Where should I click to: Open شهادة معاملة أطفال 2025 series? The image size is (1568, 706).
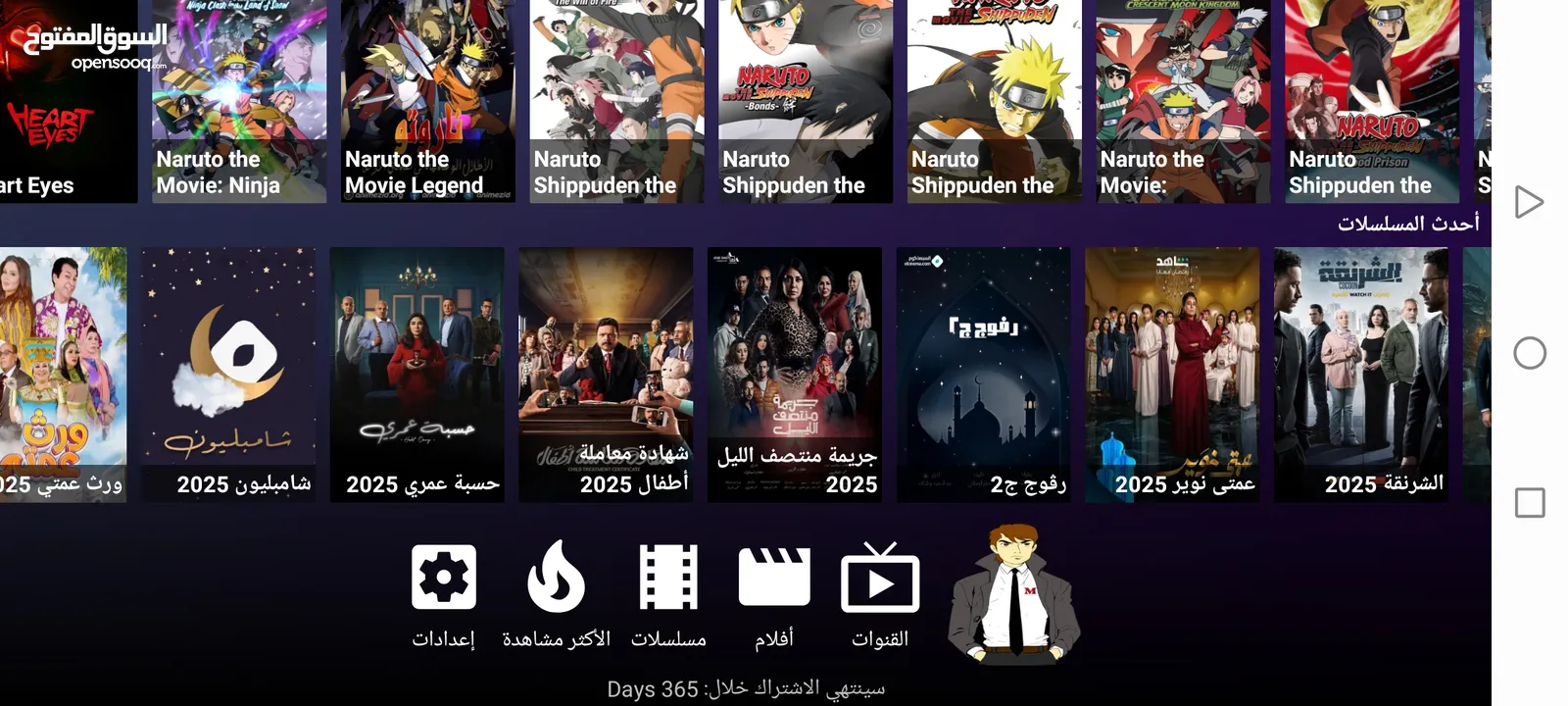click(x=606, y=375)
